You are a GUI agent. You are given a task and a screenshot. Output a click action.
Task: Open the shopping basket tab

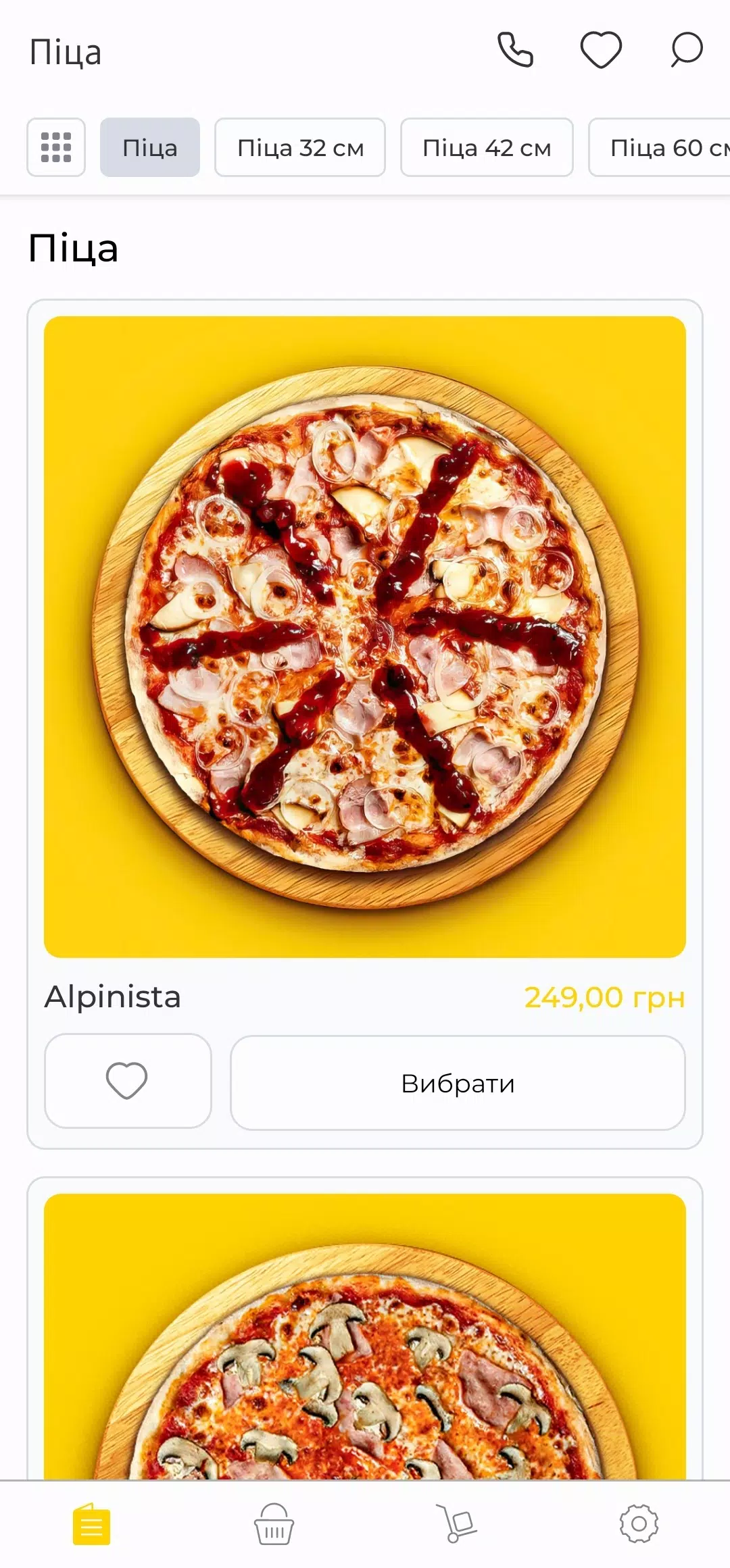click(x=274, y=1524)
